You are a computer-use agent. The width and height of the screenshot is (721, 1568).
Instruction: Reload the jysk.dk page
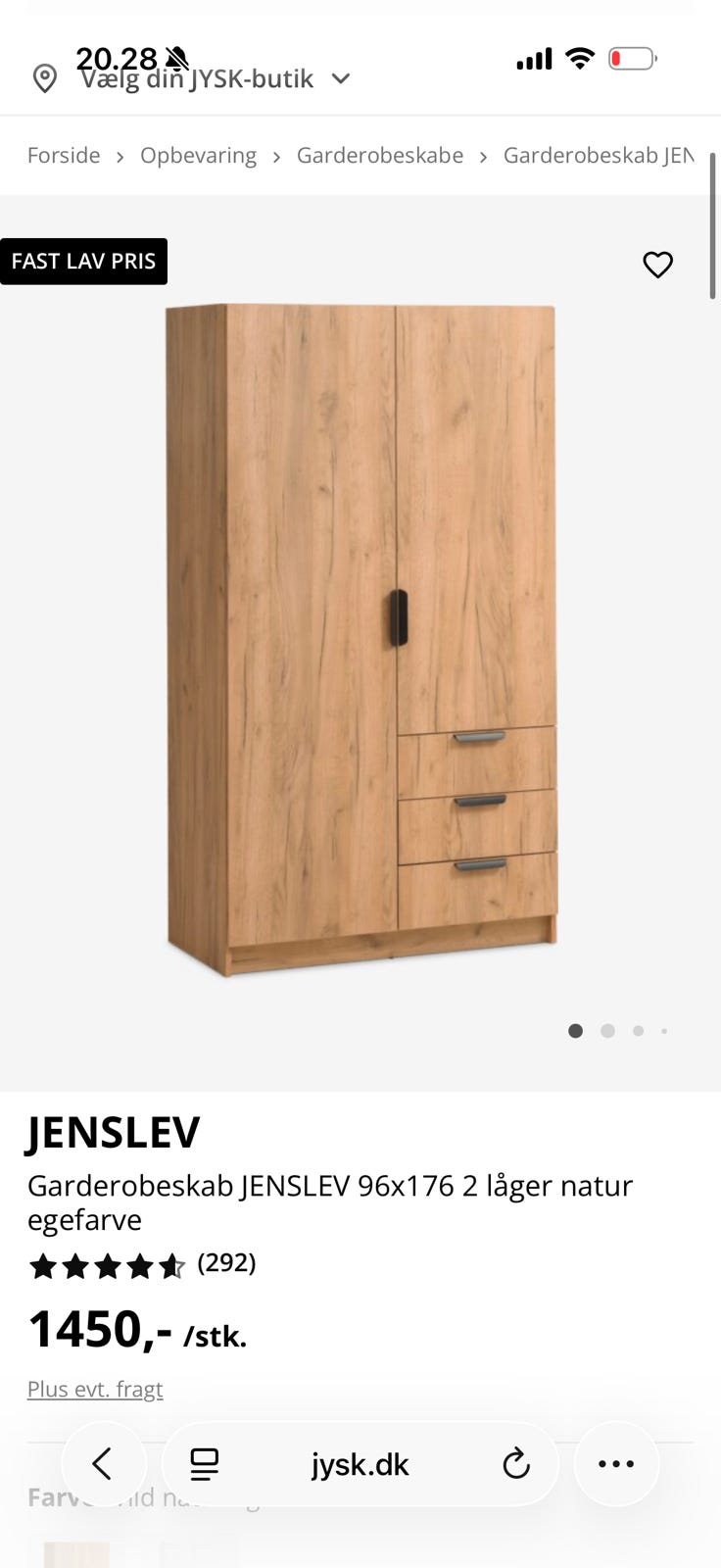click(515, 1464)
